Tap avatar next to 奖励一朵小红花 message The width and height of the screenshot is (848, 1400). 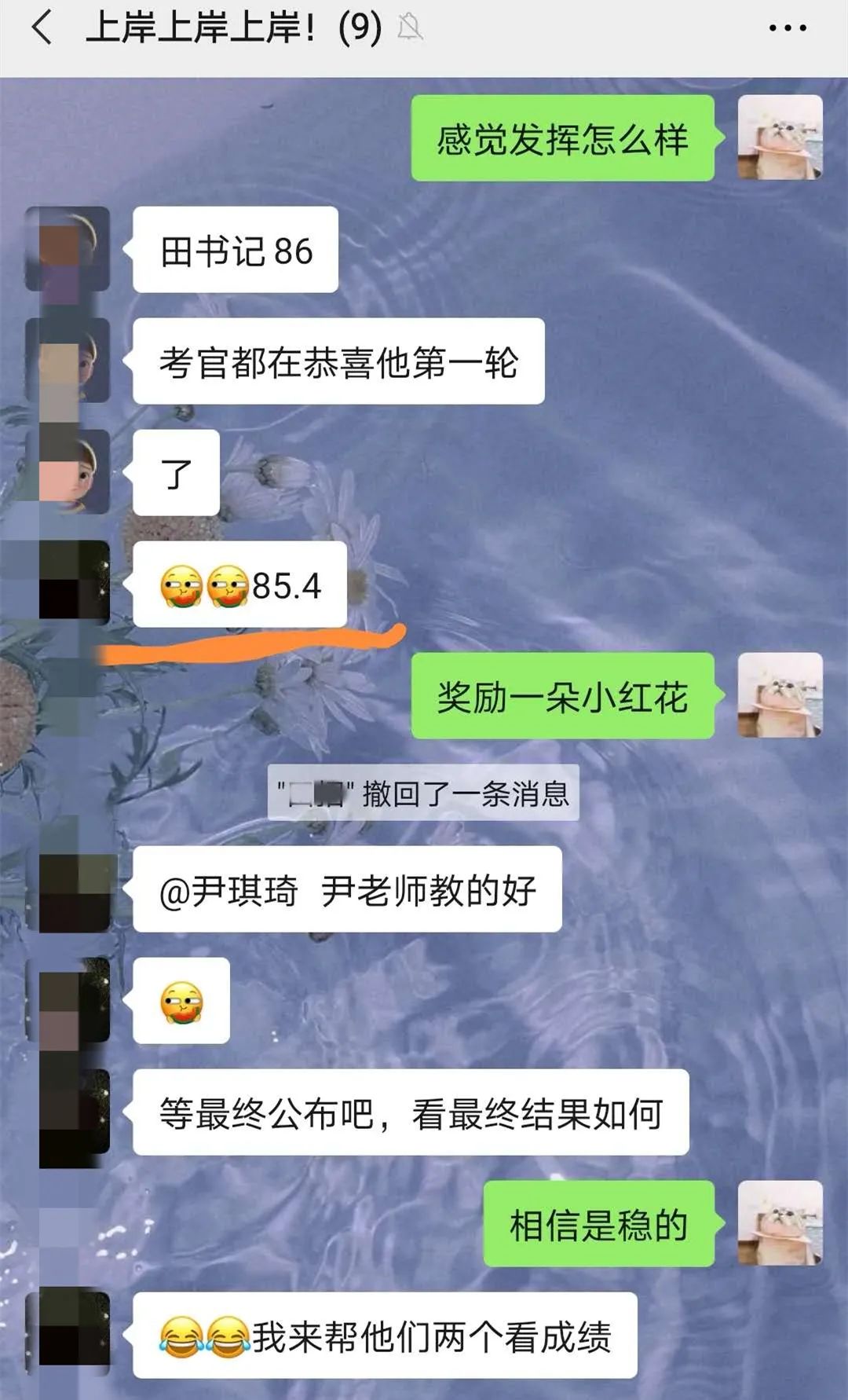coord(780,695)
